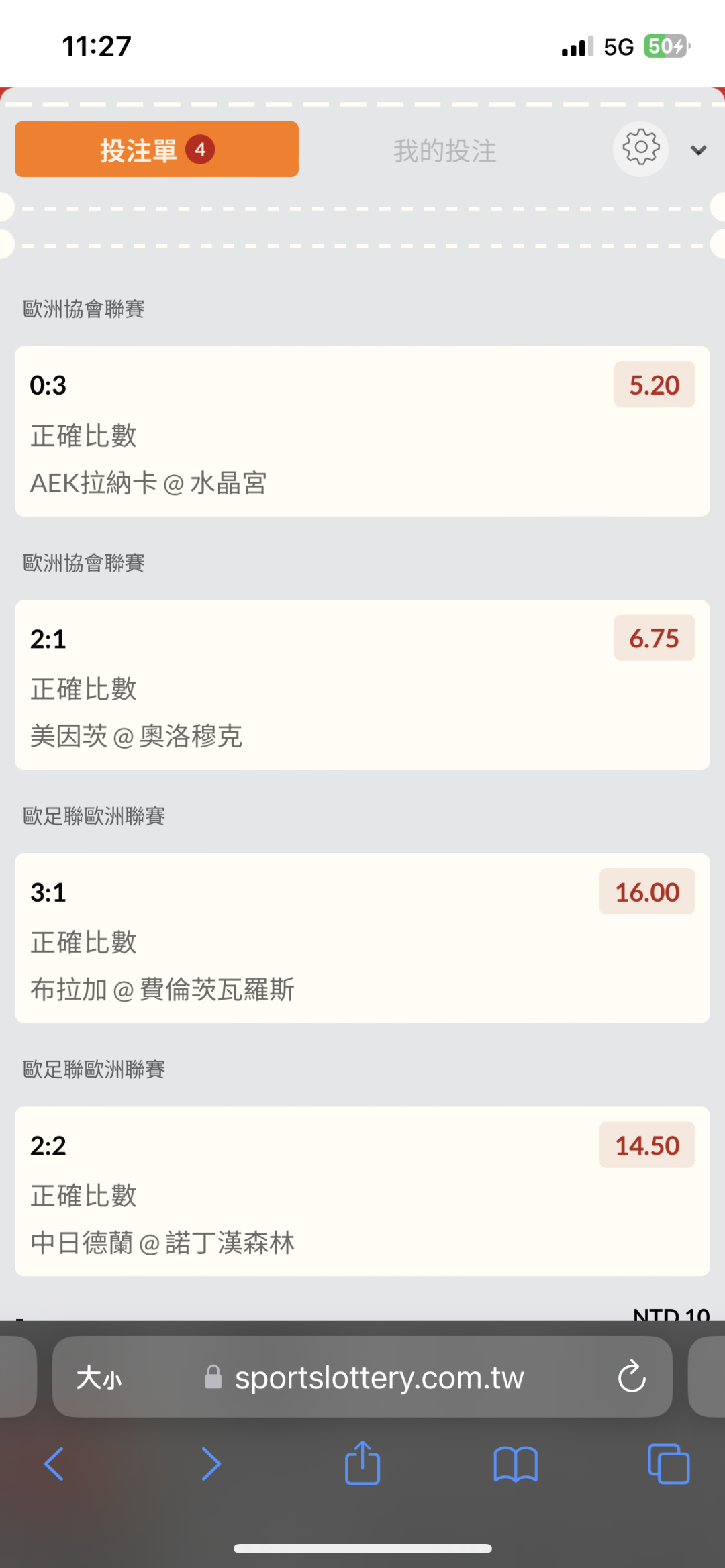Select the 美因茨 @ 奧洛穆克 bet card
This screenshot has height=1568, width=725.
362,685
